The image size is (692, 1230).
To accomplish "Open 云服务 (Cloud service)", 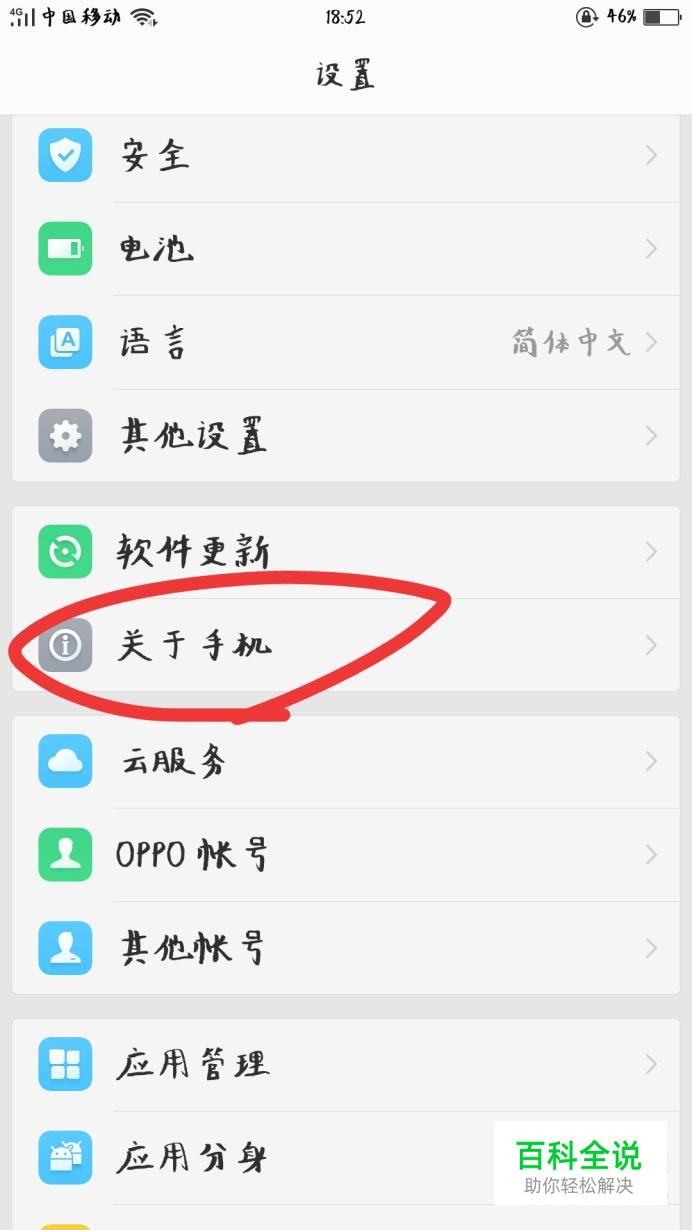I will pos(345,761).
